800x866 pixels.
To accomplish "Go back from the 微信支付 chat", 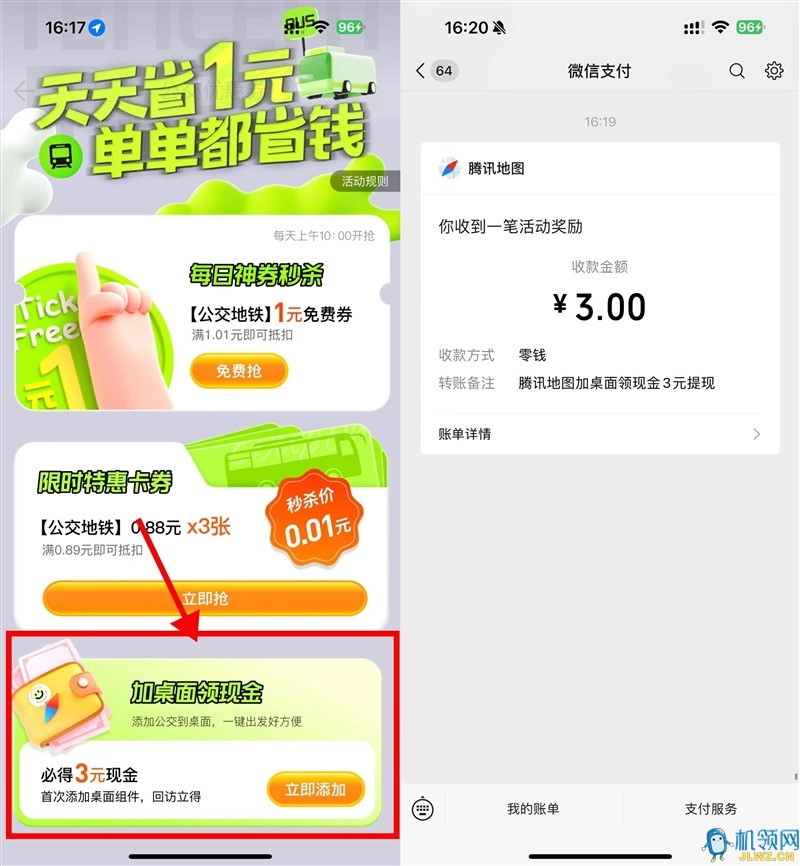I will [421, 71].
